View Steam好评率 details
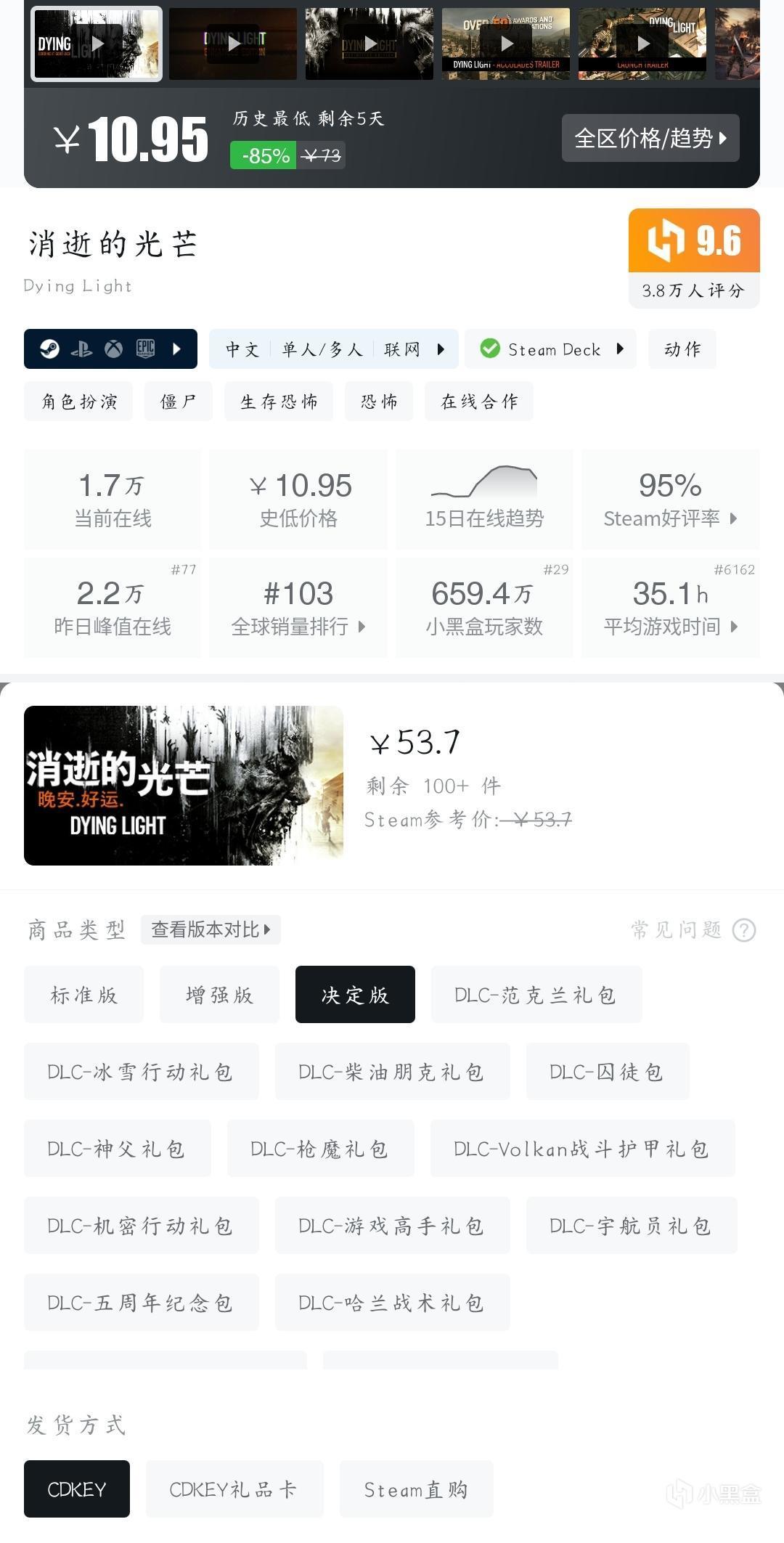The image size is (784, 1543). (670, 500)
